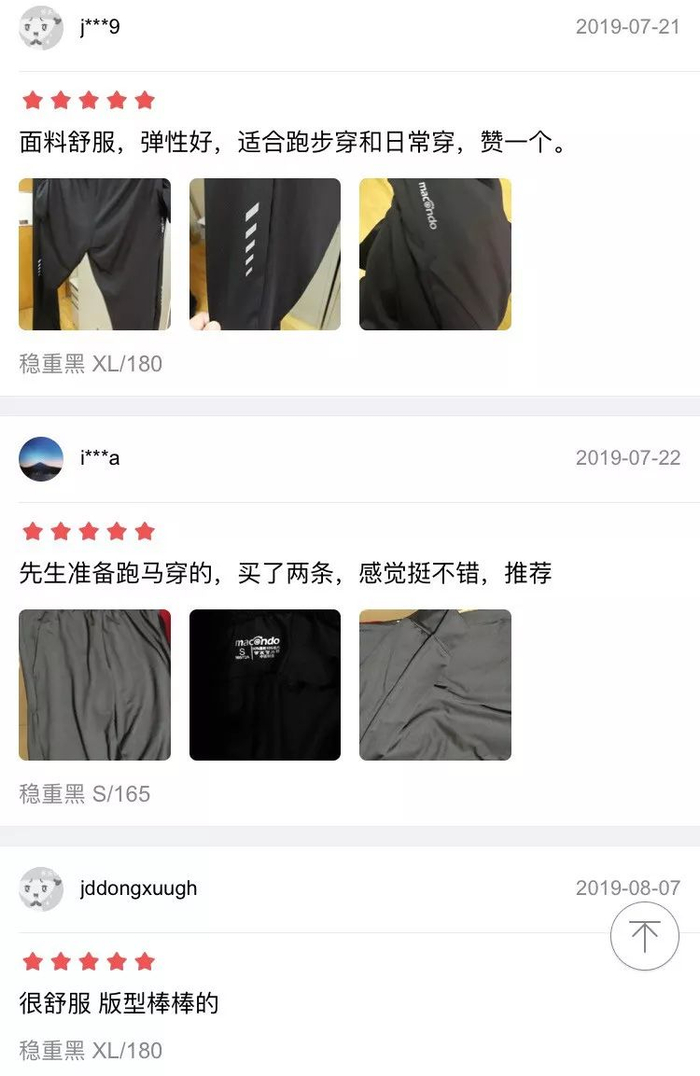Enlarge j***9's third photo with macondo logo
700x1076 pixels.
tap(435, 254)
